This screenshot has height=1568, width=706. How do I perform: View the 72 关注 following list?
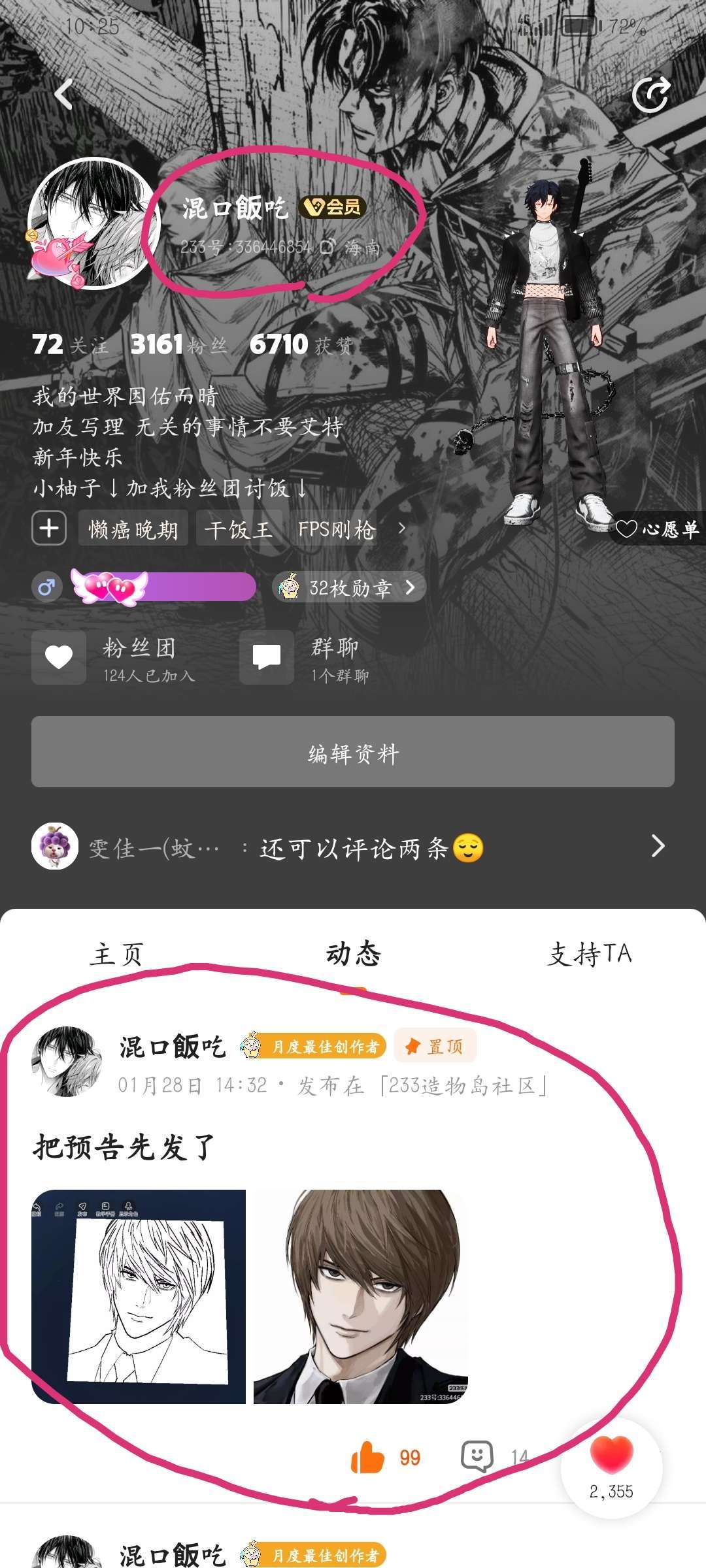pos(70,344)
